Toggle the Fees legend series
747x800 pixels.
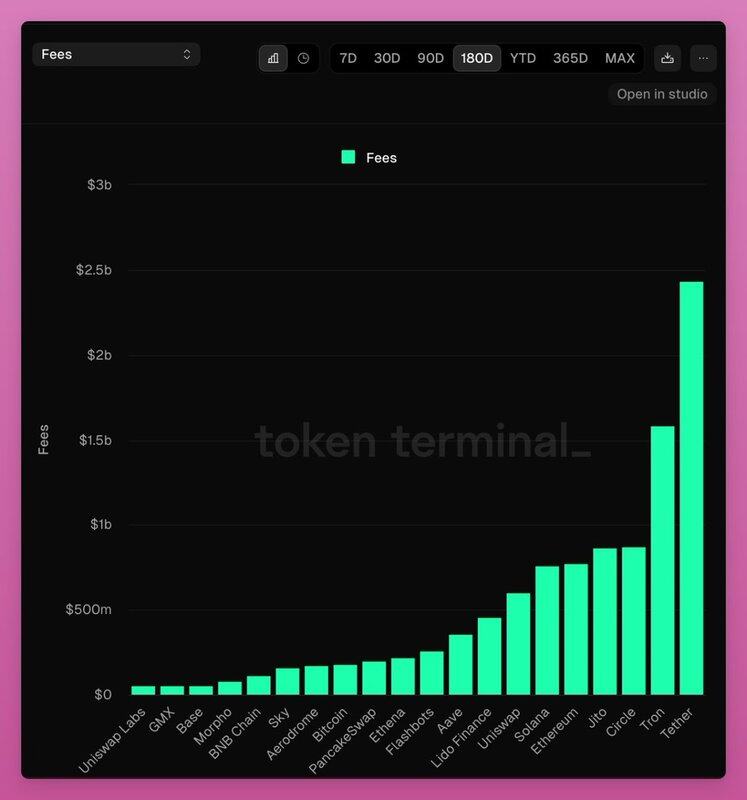click(369, 157)
